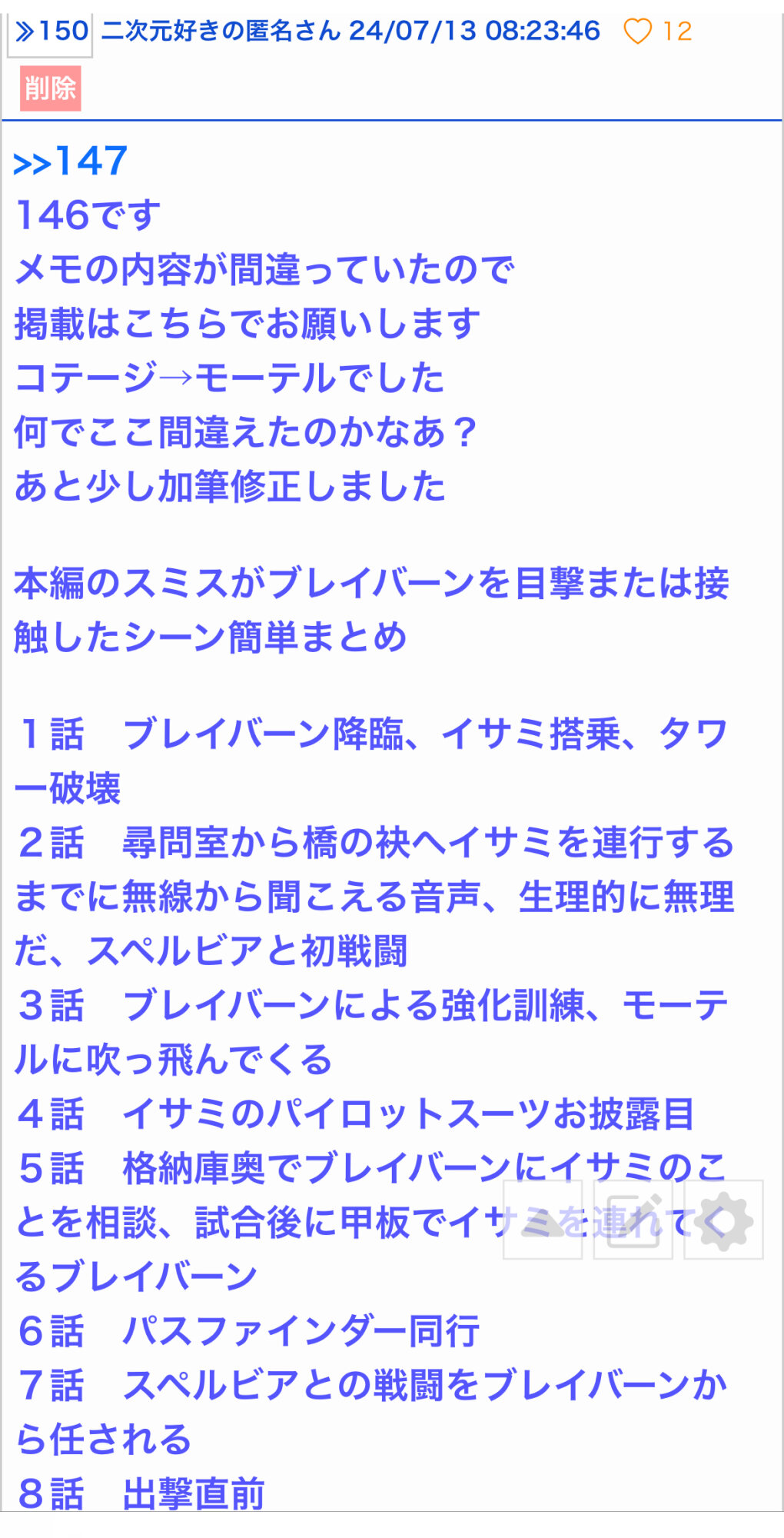
Task: Like post 150 with the heart icon
Action: point(637,32)
